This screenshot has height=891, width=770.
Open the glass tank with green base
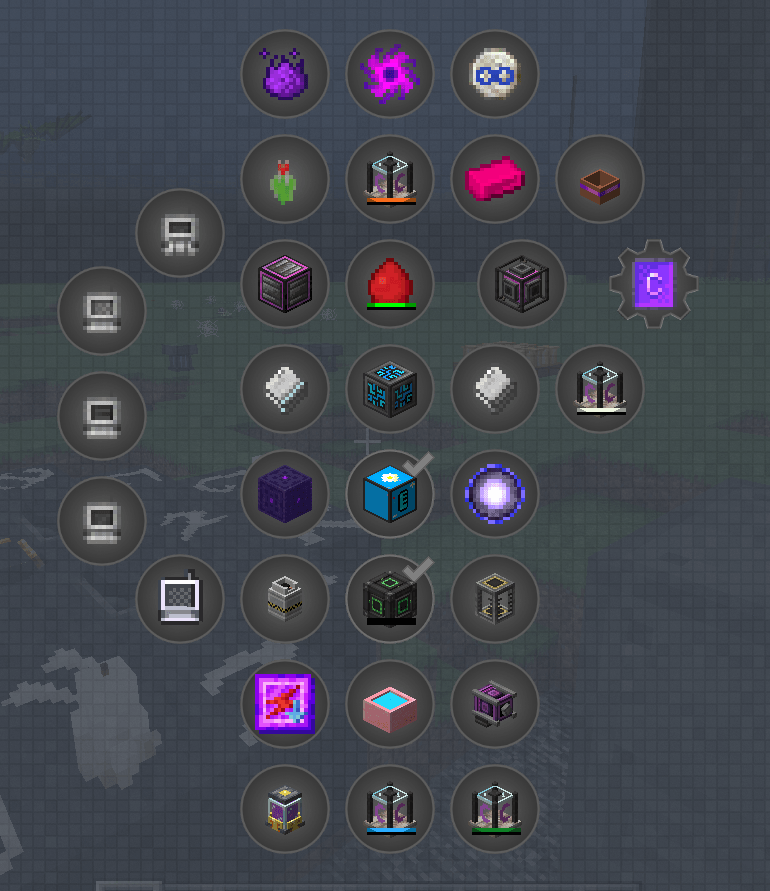point(495,810)
